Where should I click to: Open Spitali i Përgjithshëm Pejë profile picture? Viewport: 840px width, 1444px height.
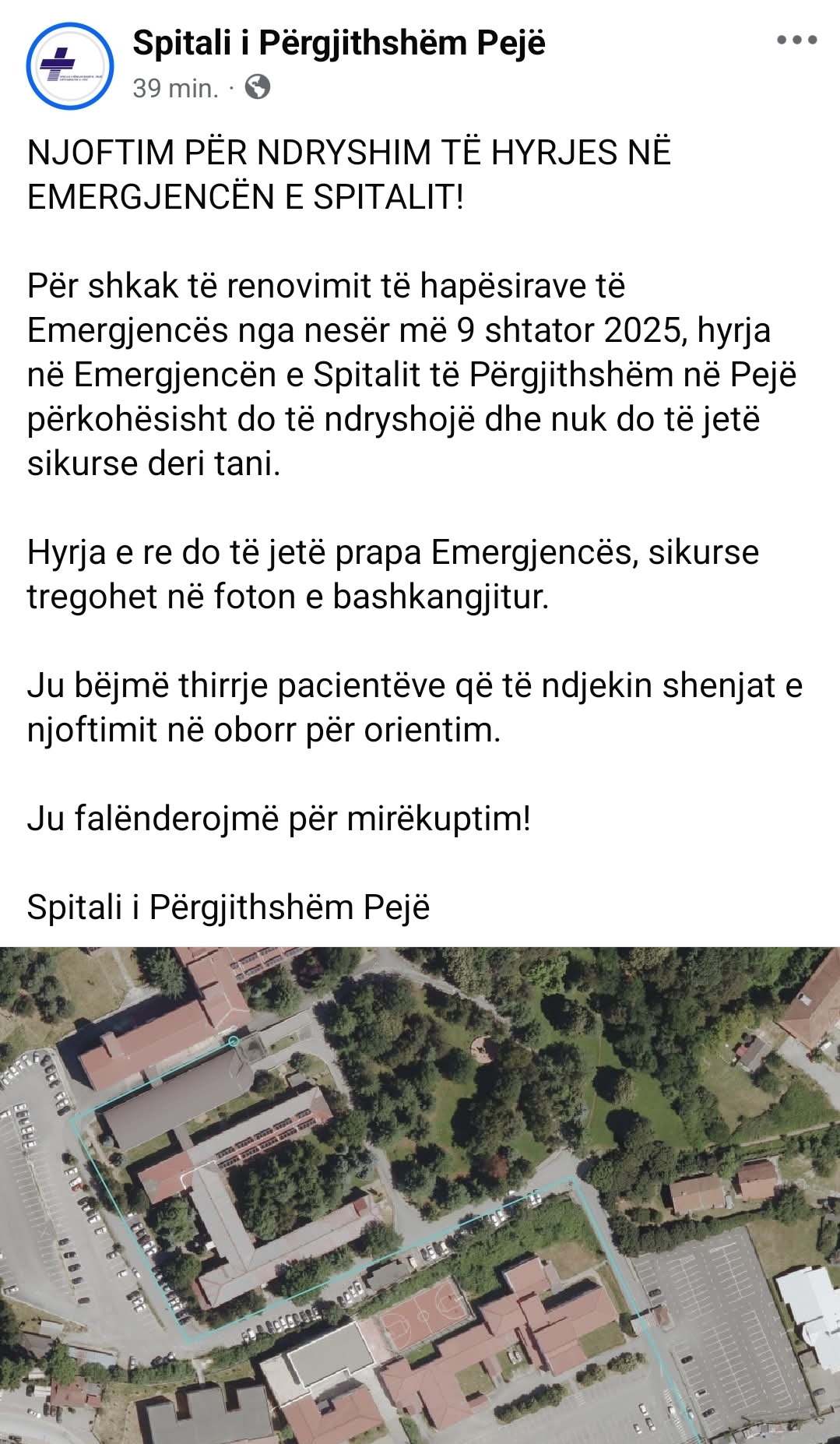coord(70,65)
